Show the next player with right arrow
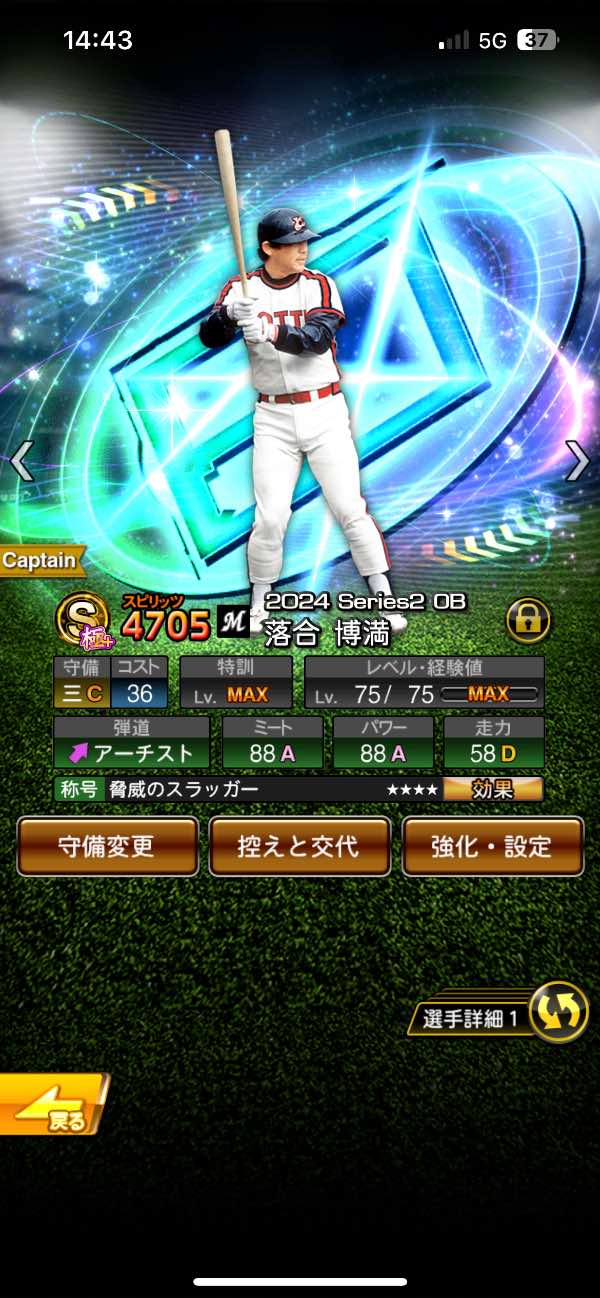Screen dimensions: 600x1298 point(577,461)
